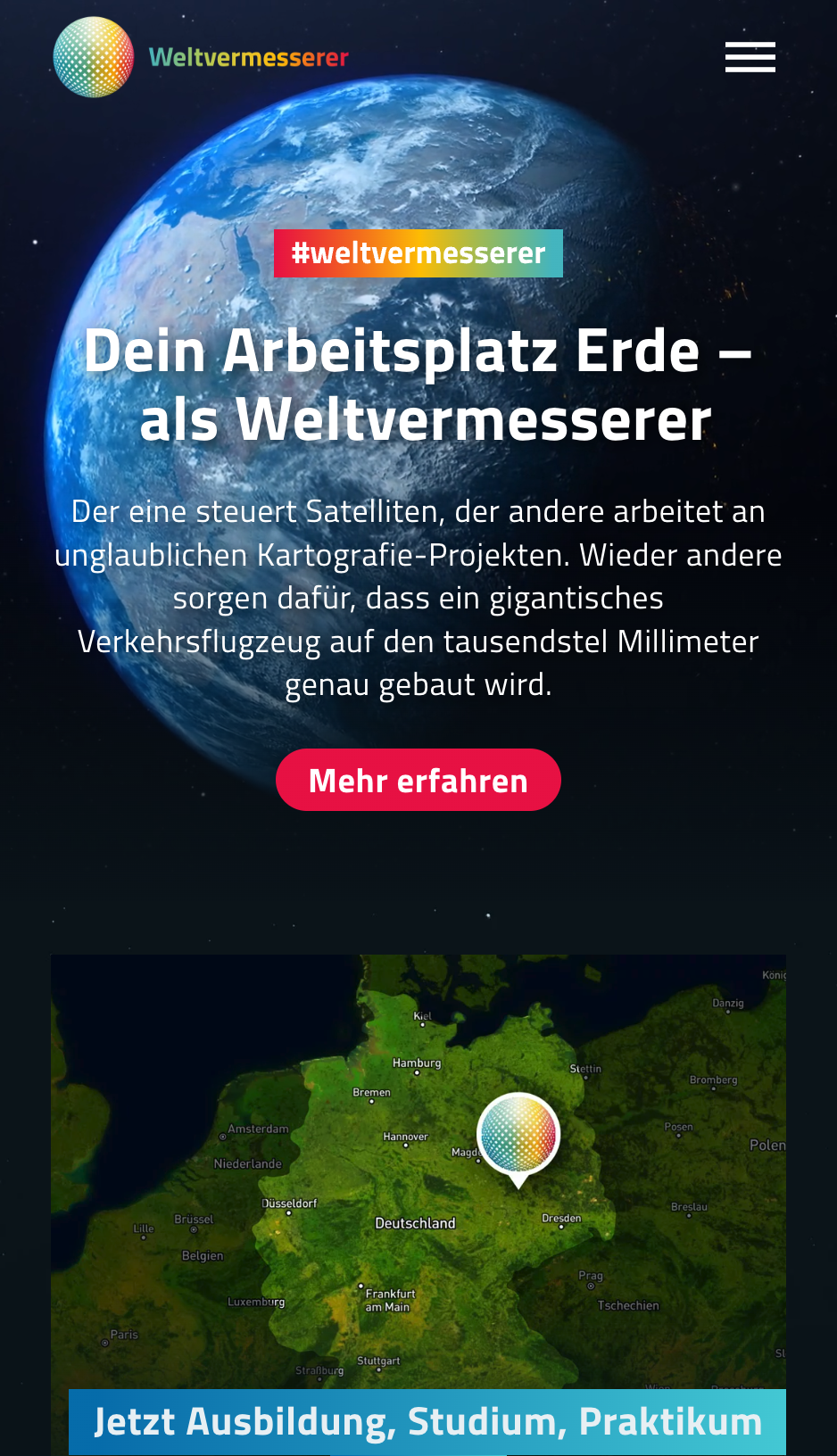Tap the map location pin near Magdeburg
This screenshot has width=837, height=1456.
[518, 1136]
